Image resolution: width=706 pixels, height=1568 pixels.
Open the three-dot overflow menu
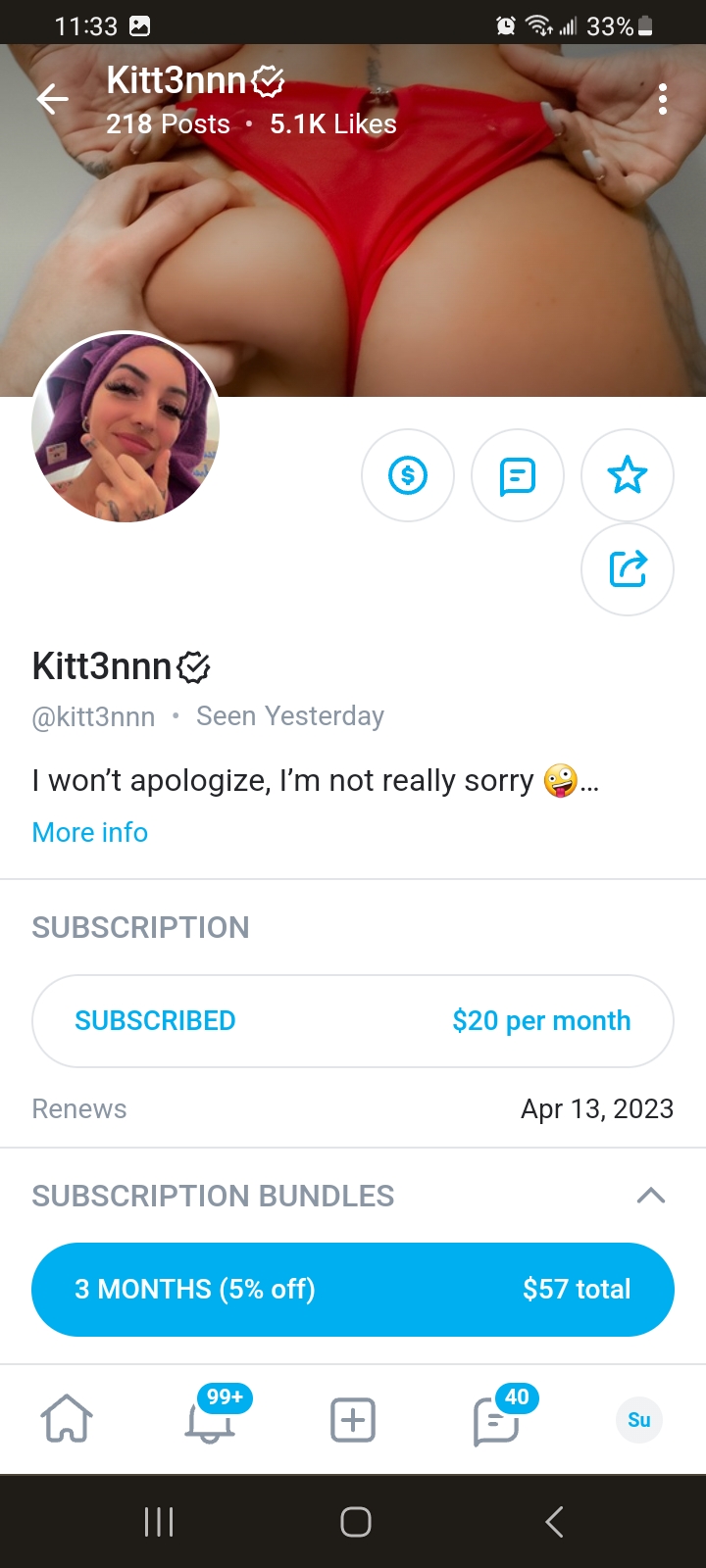[x=663, y=99]
